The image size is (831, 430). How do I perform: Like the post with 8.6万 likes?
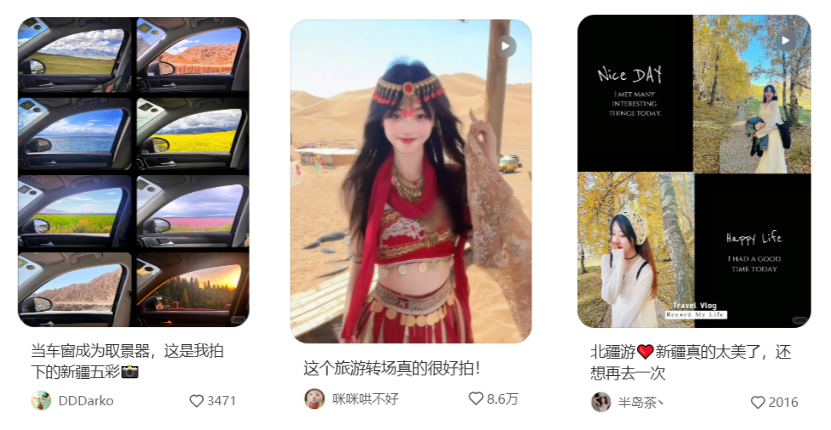pos(476,398)
